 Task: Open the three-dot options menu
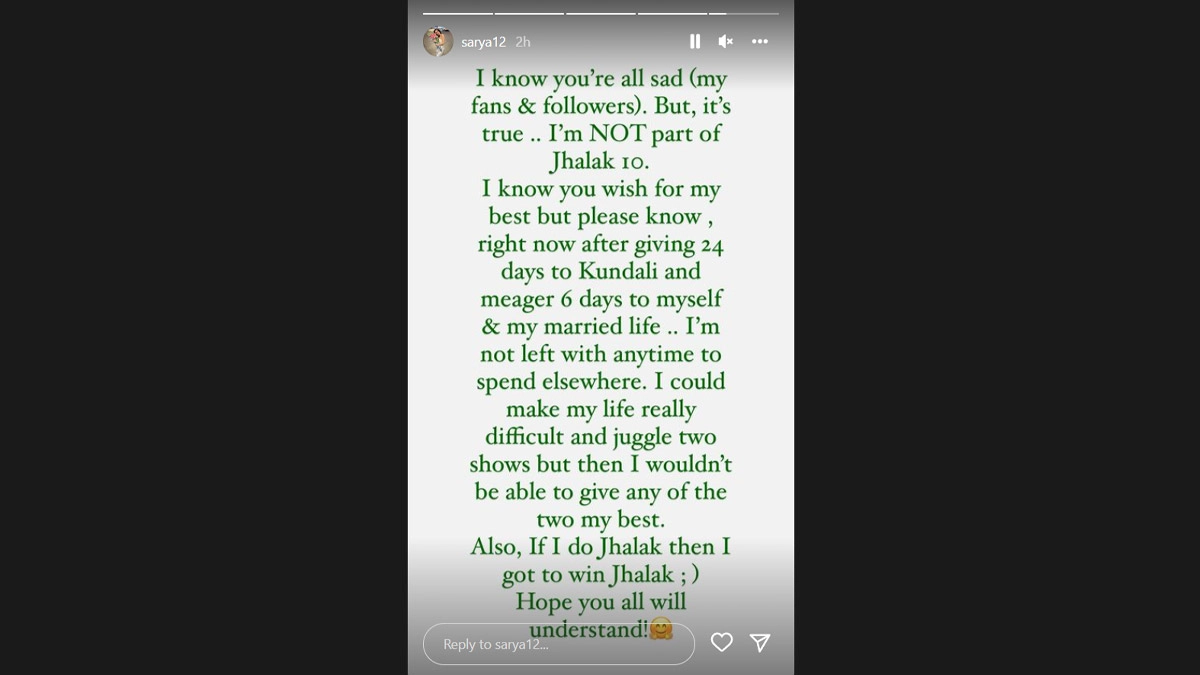coord(760,41)
